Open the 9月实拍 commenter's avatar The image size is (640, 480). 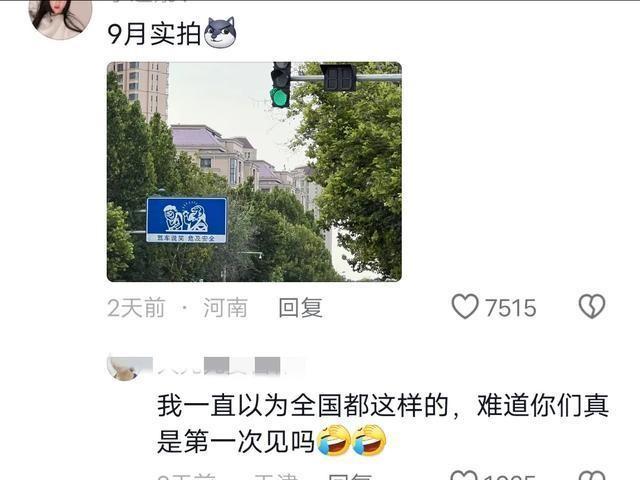60,16
